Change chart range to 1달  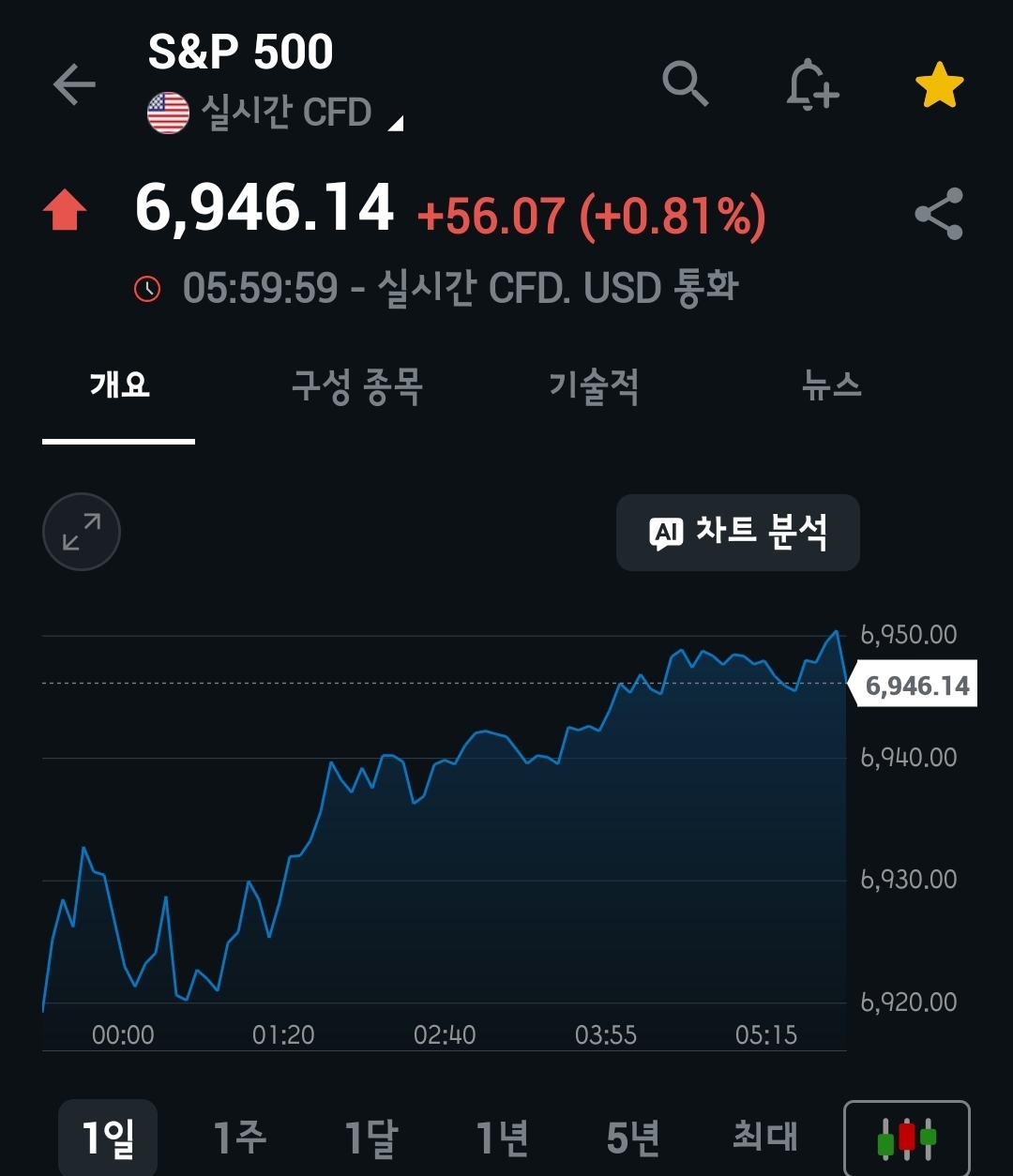[370, 1138]
